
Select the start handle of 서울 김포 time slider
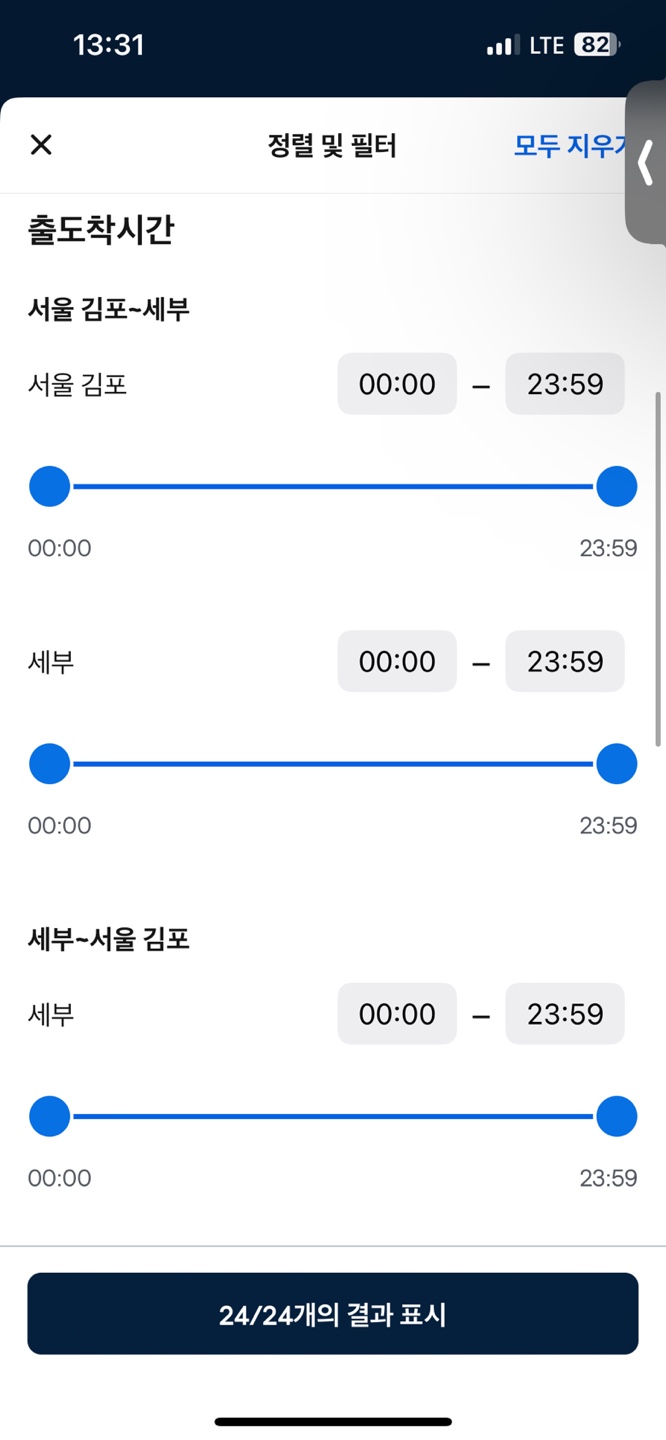coord(50,487)
